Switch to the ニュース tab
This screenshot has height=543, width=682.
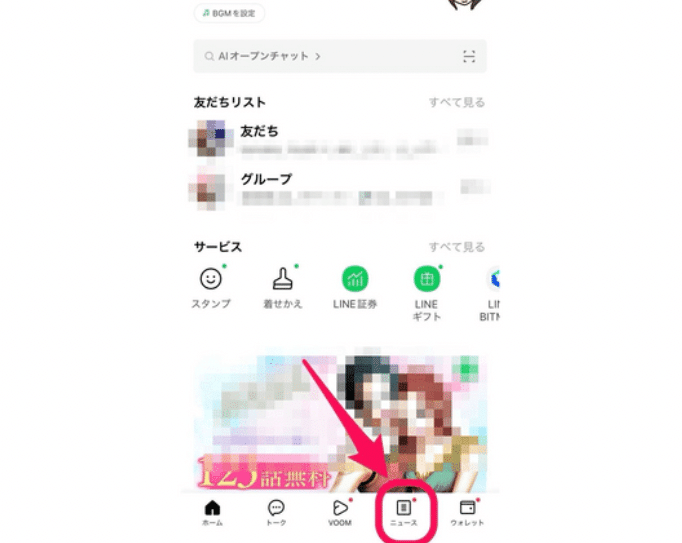(x=404, y=513)
